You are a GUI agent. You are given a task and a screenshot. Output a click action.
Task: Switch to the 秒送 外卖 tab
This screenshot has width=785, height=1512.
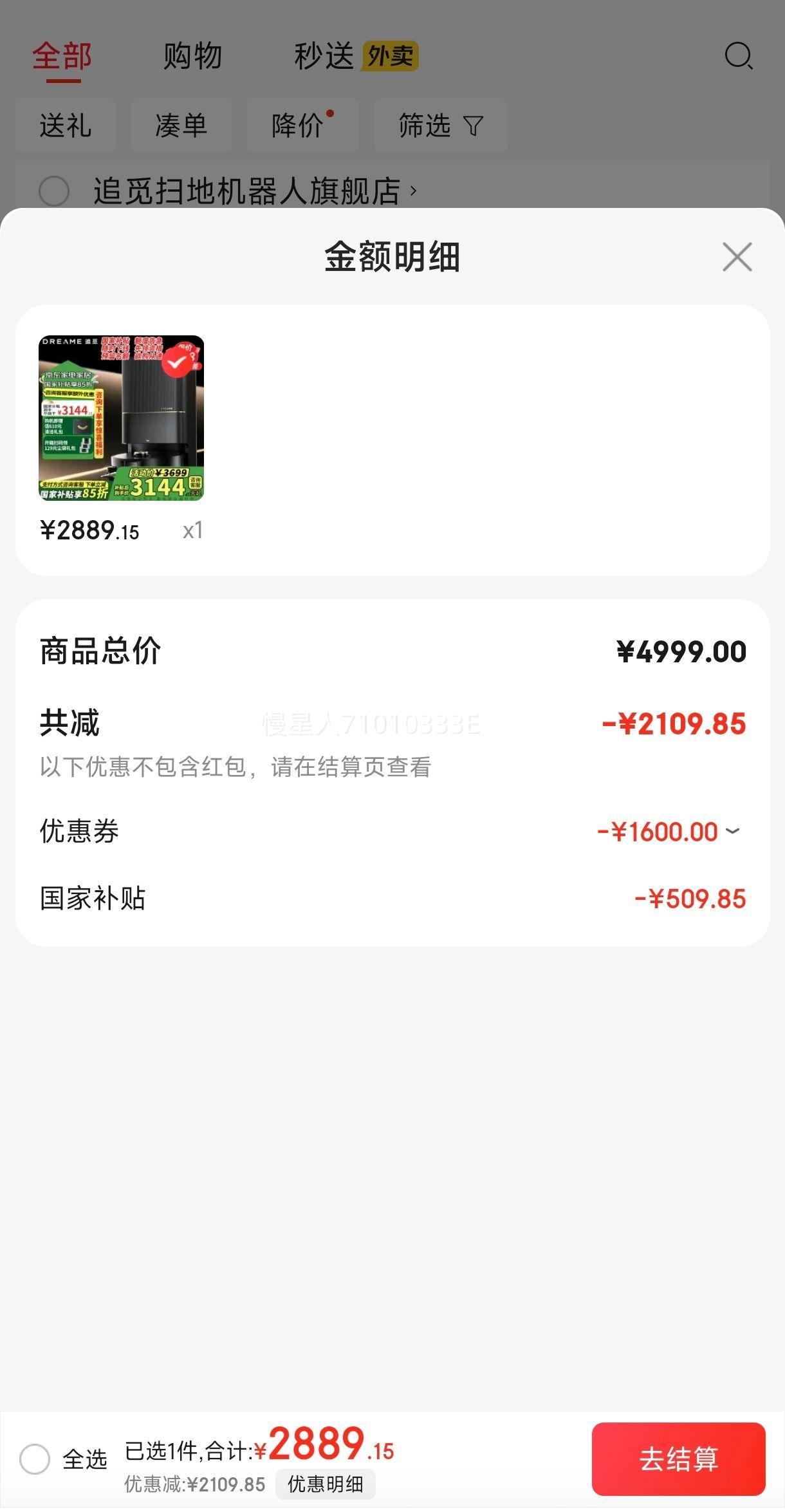click(356, 57)
